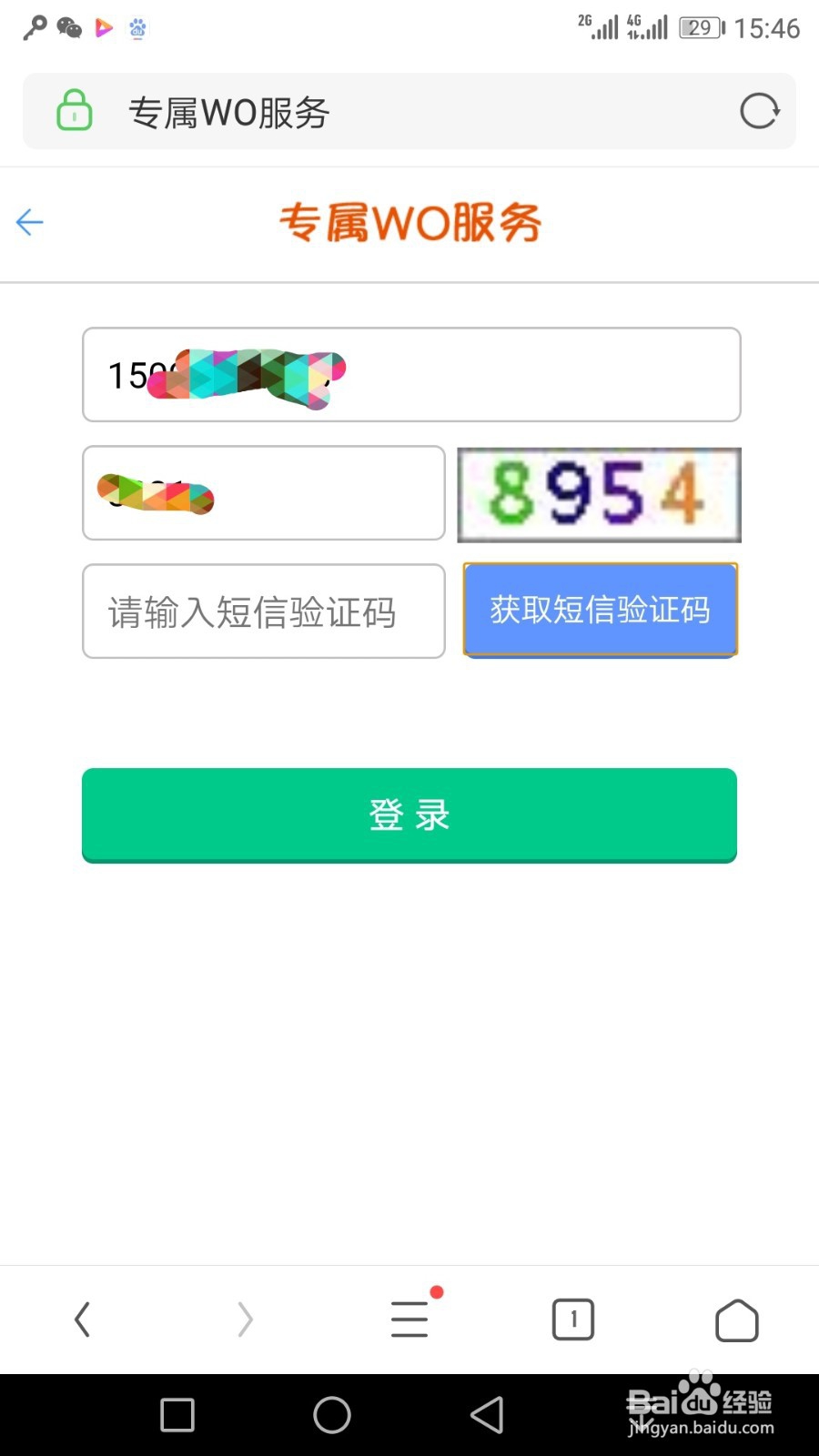Tap the green 登录 login button
This screenshot has height=1456, width=819.
[409, 815]
